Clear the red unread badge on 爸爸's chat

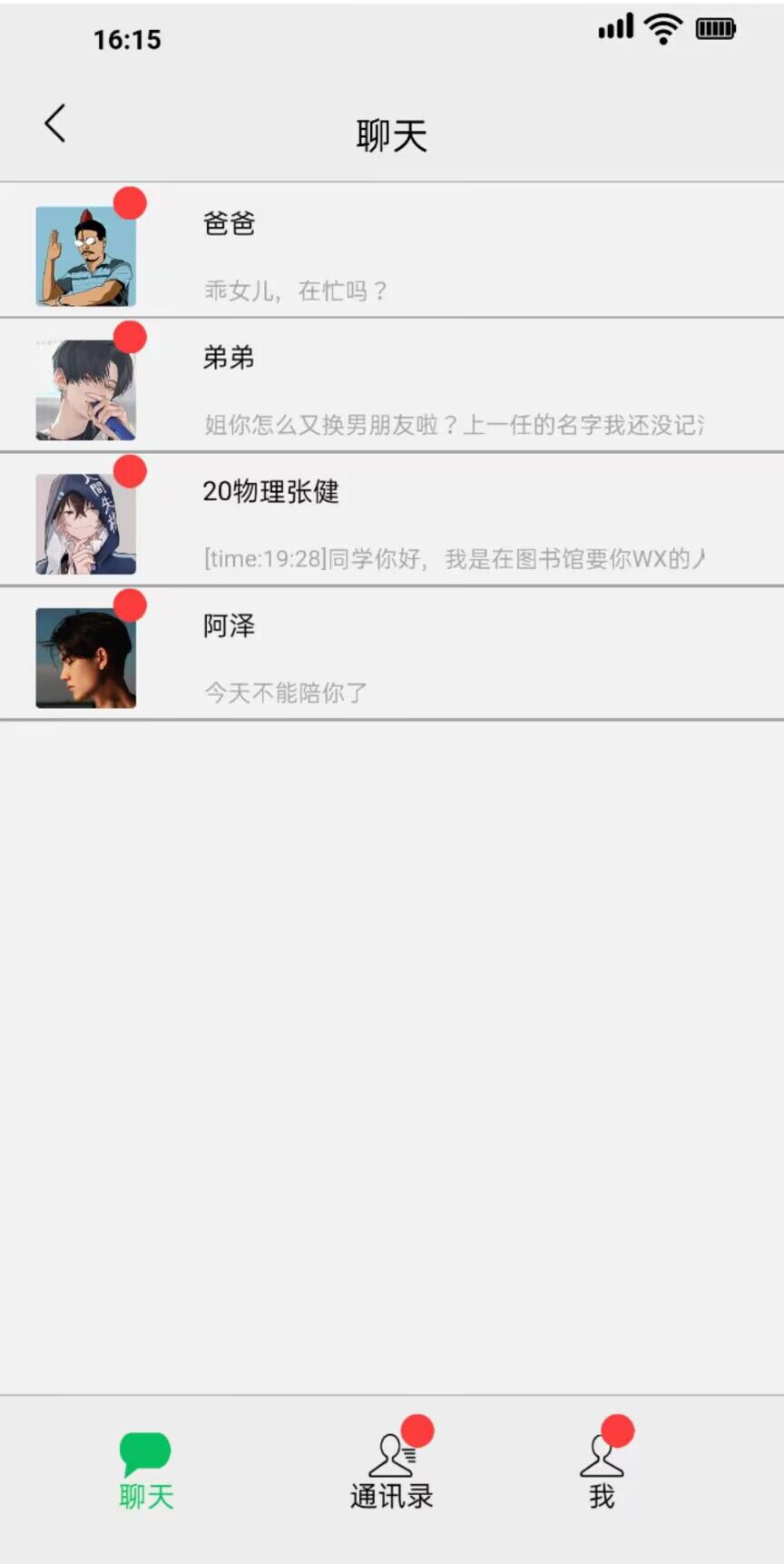coord(131,202)
